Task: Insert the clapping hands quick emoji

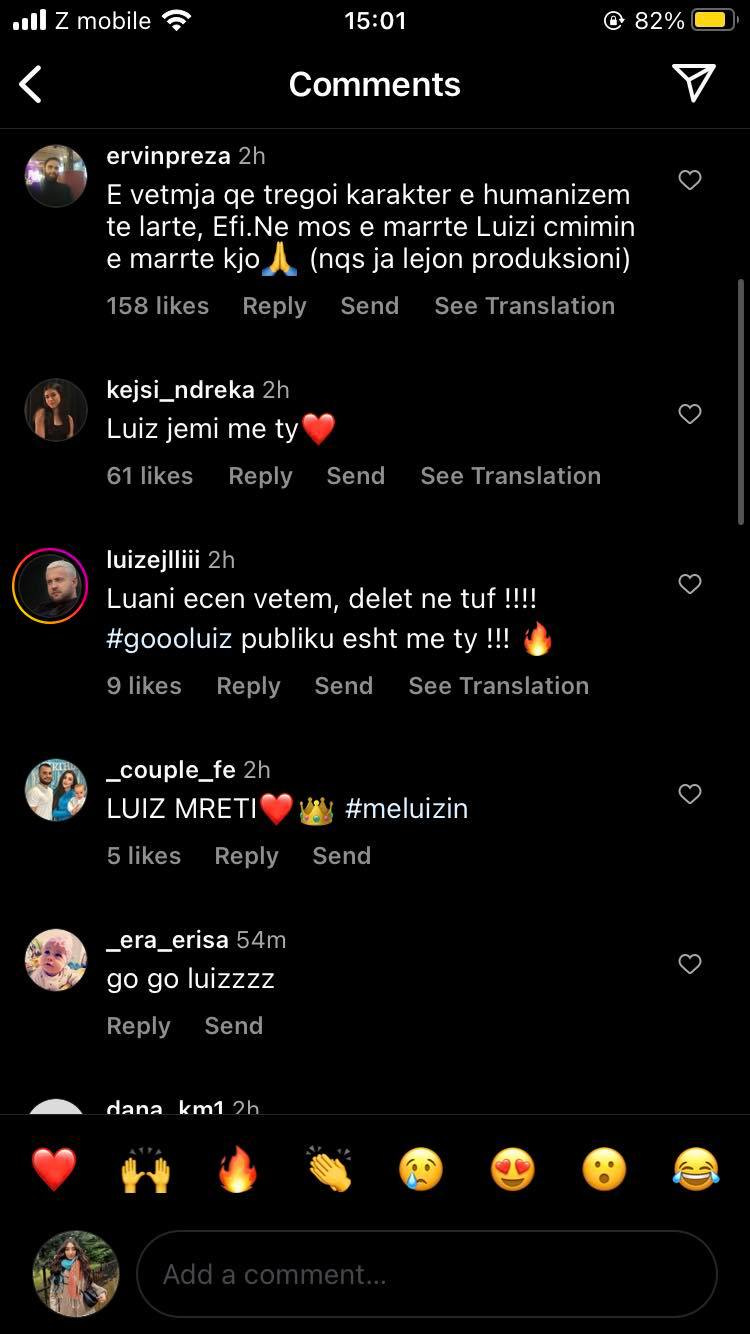Action: [329, 1169]
